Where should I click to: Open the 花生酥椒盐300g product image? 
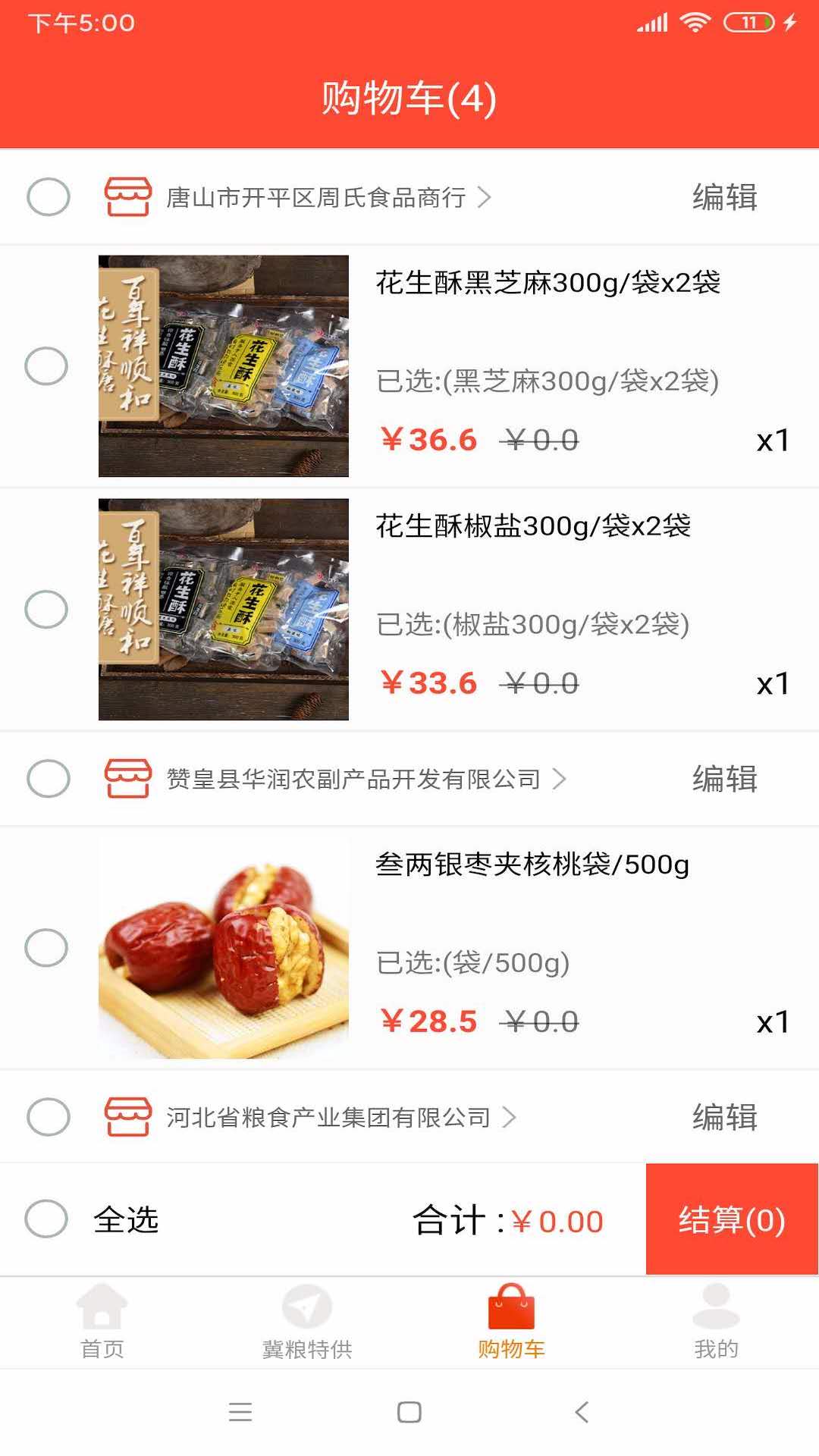point(224,610)
